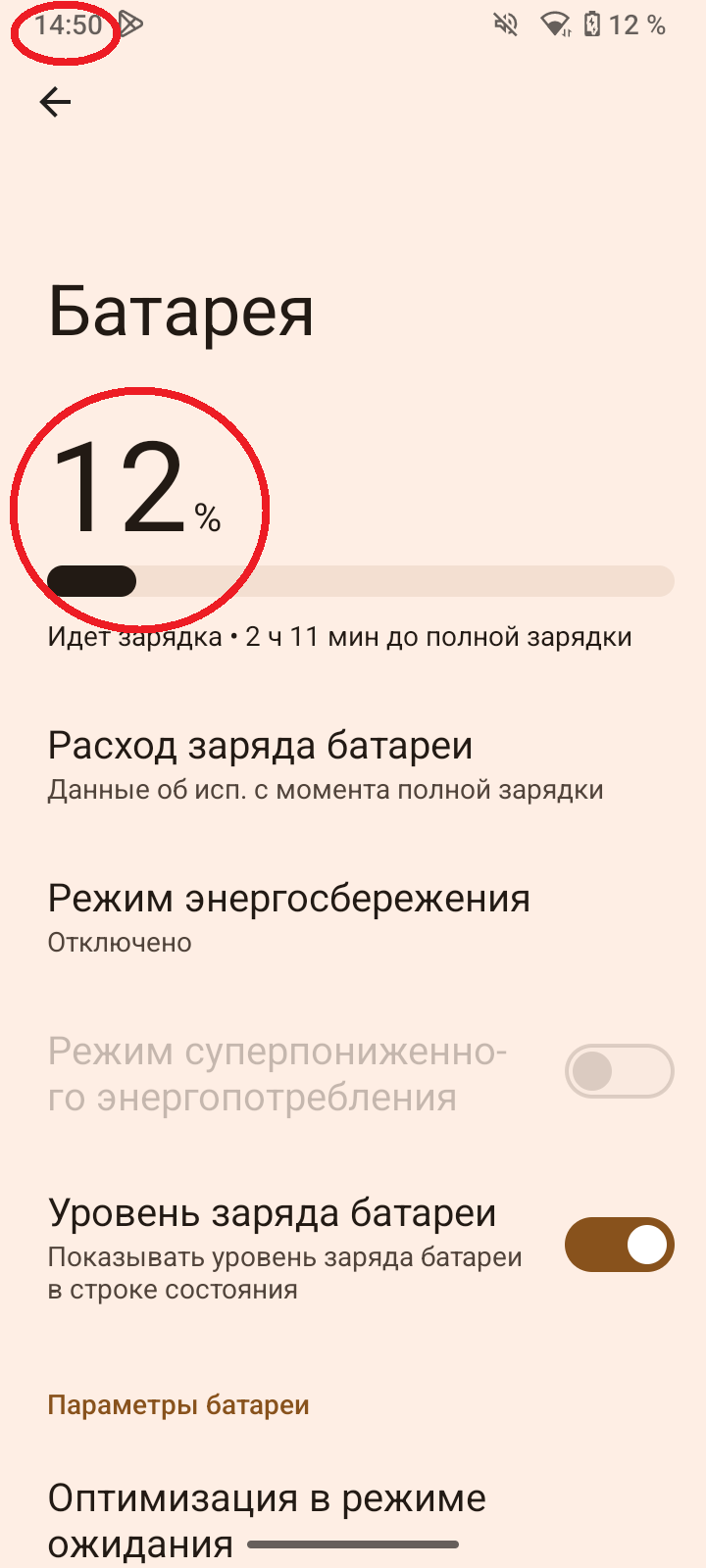This screenshot has width=706, height=1568.
Task: Open Оптимизация в режиме ожидания
Action: point(353,1519)
